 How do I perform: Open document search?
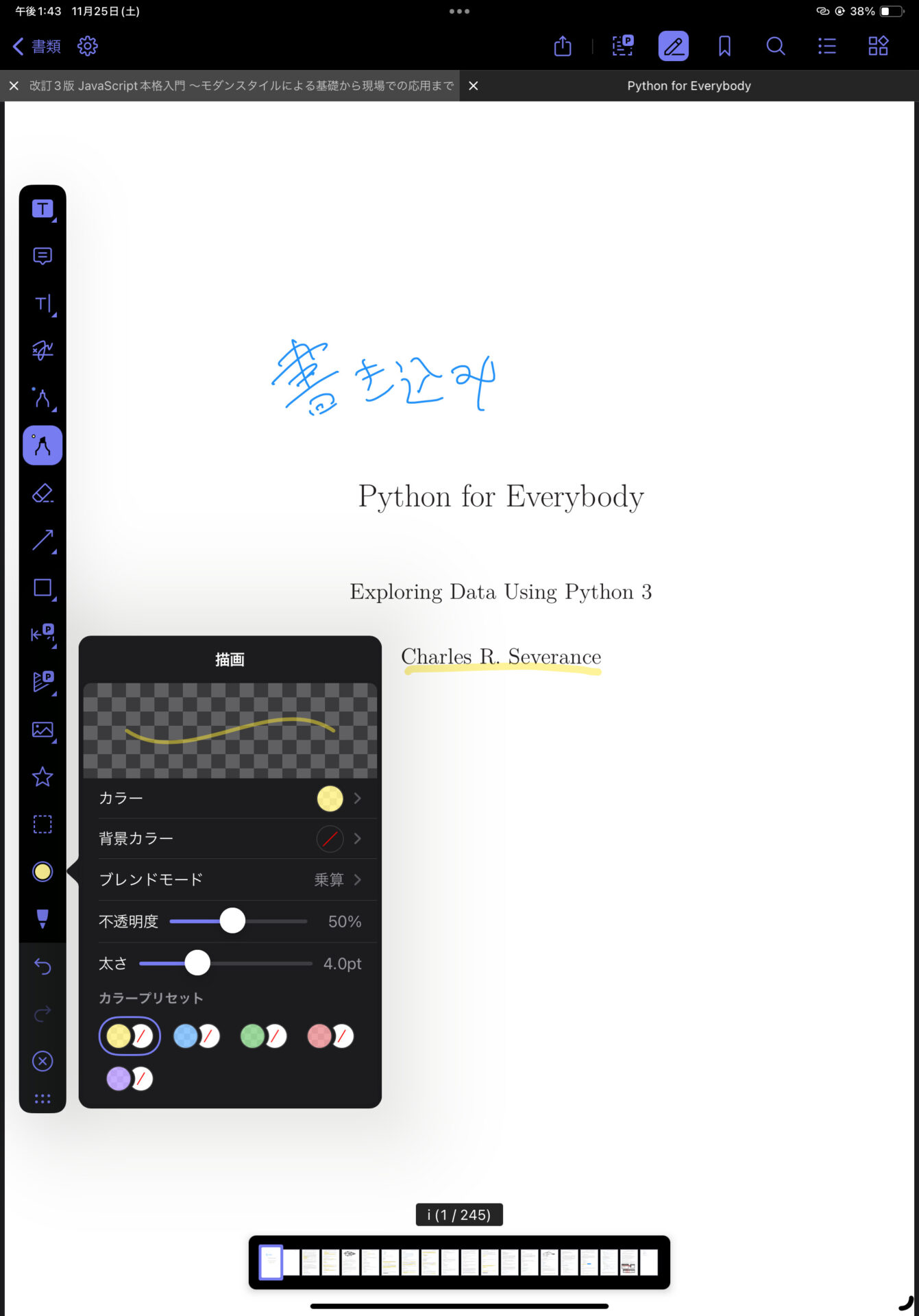[775, 46]
